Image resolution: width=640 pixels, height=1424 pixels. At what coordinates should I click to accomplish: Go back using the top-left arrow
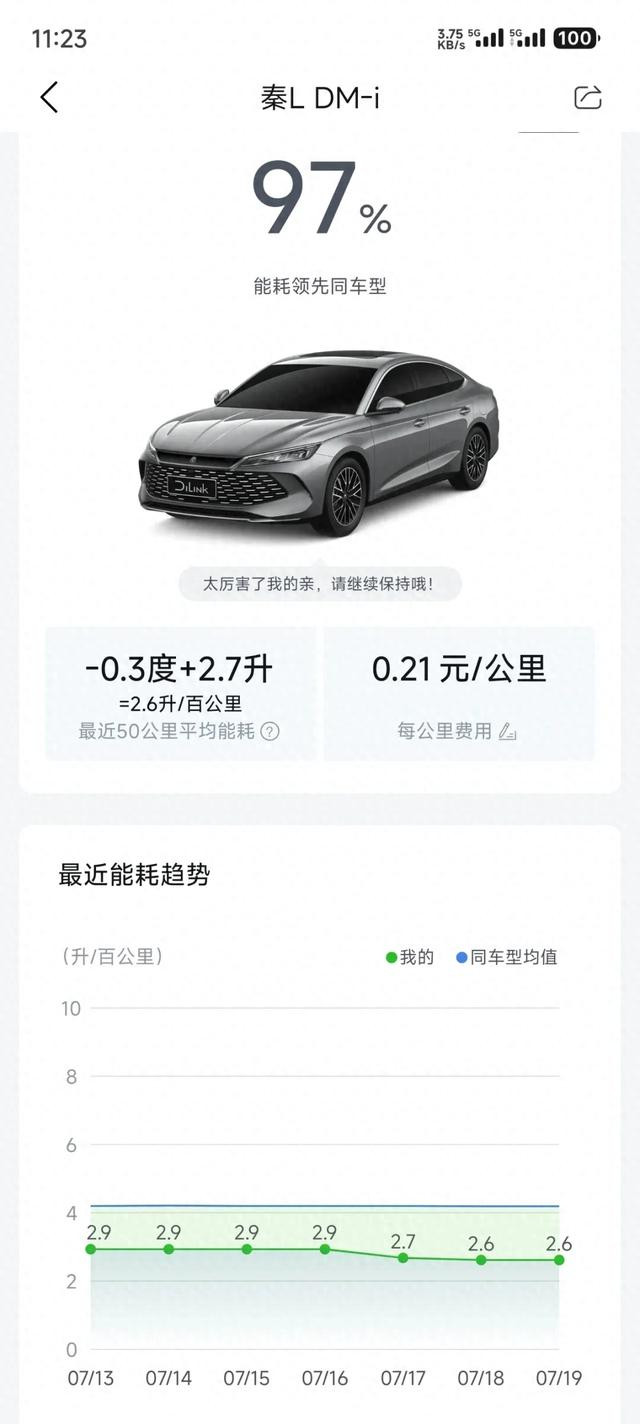tap(49, 97)
